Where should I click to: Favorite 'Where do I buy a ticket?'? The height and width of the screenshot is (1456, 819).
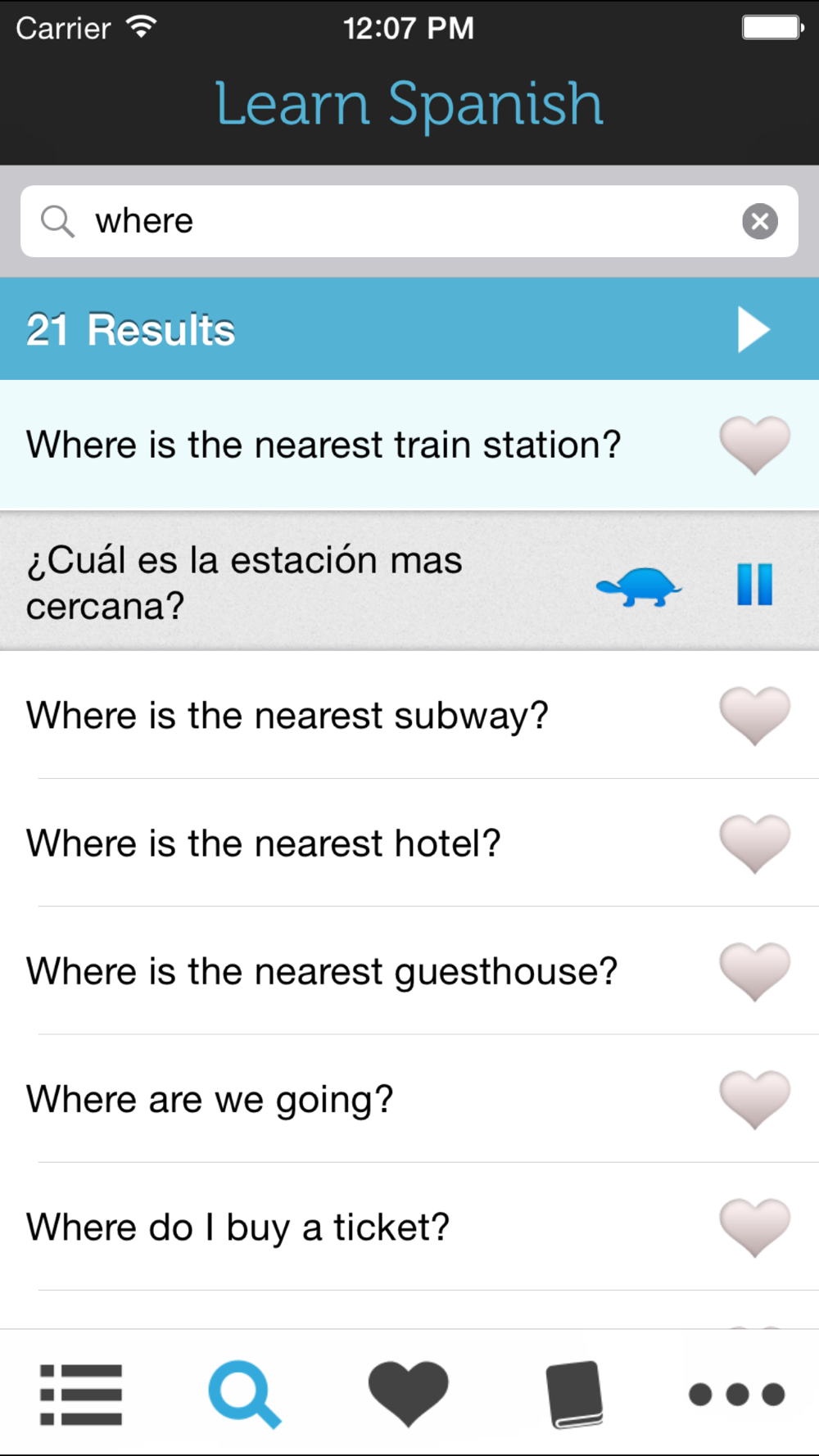[x=754, y=1227]
